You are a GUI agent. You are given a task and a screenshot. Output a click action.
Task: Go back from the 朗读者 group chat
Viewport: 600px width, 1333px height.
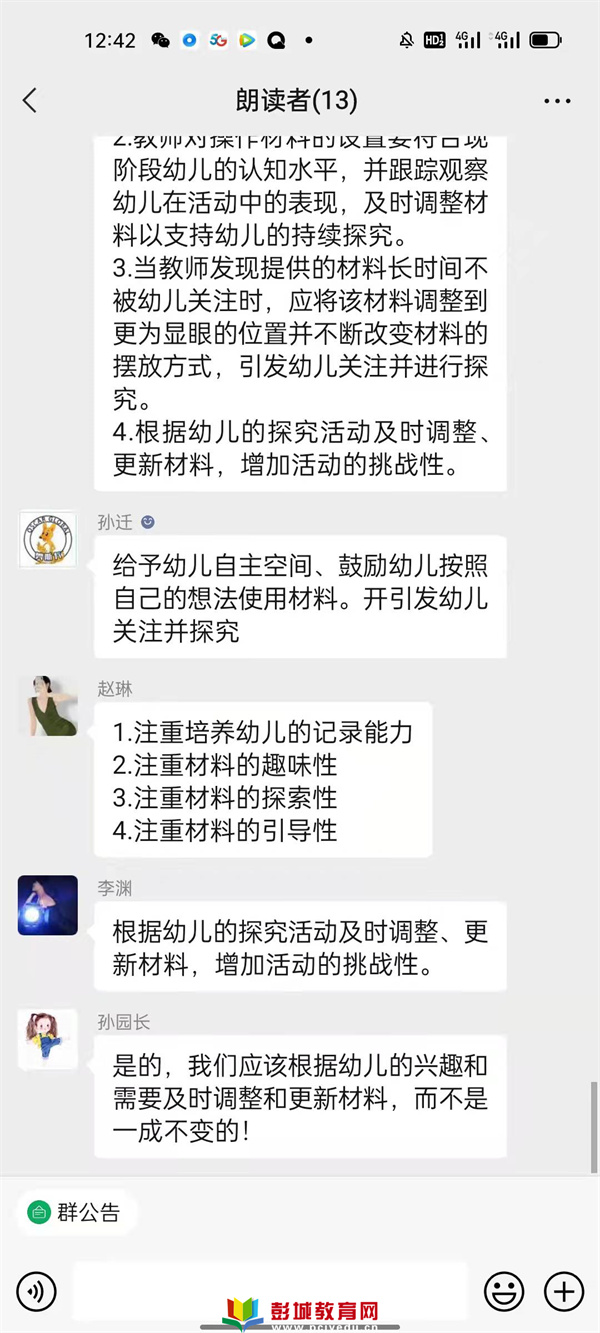(x=30, y=100)
